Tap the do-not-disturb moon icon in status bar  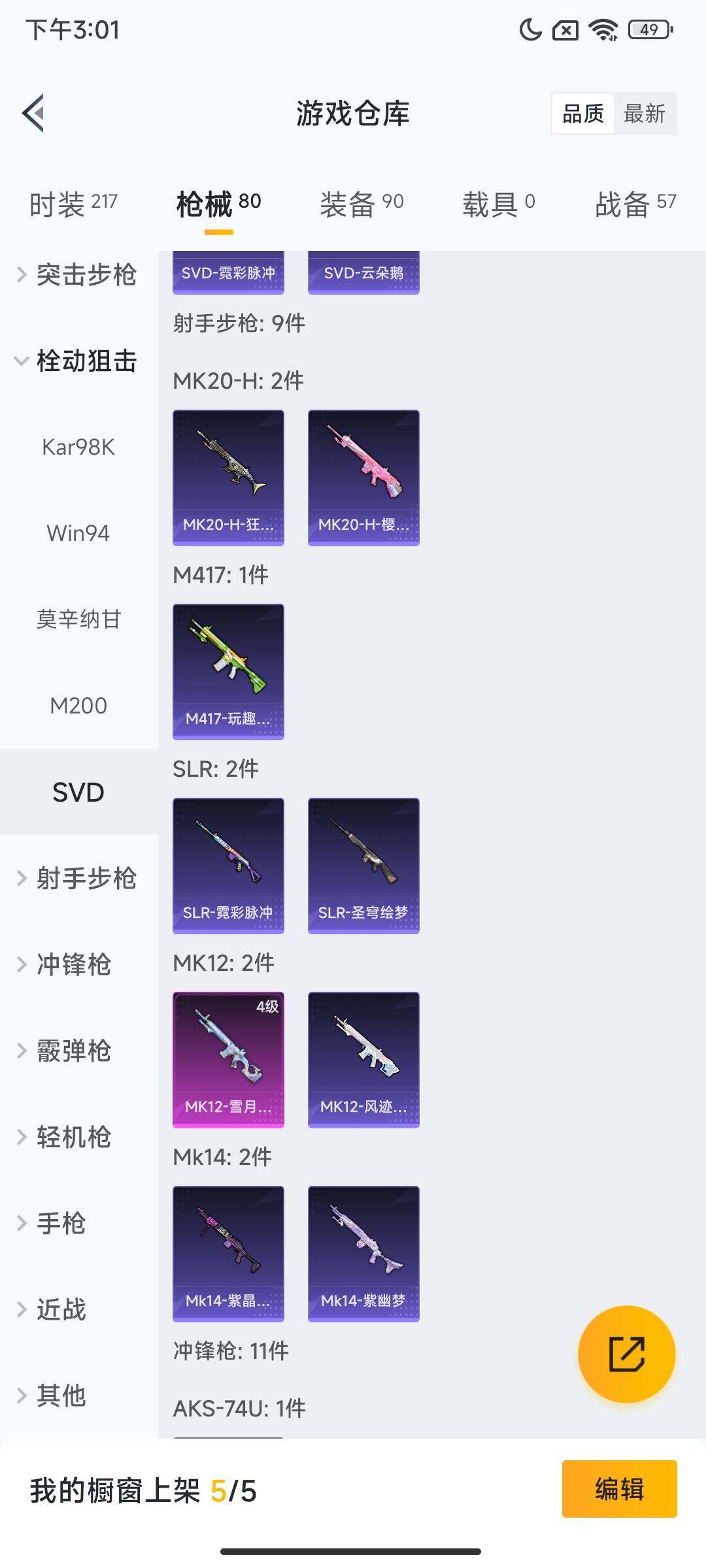(531, 29)
